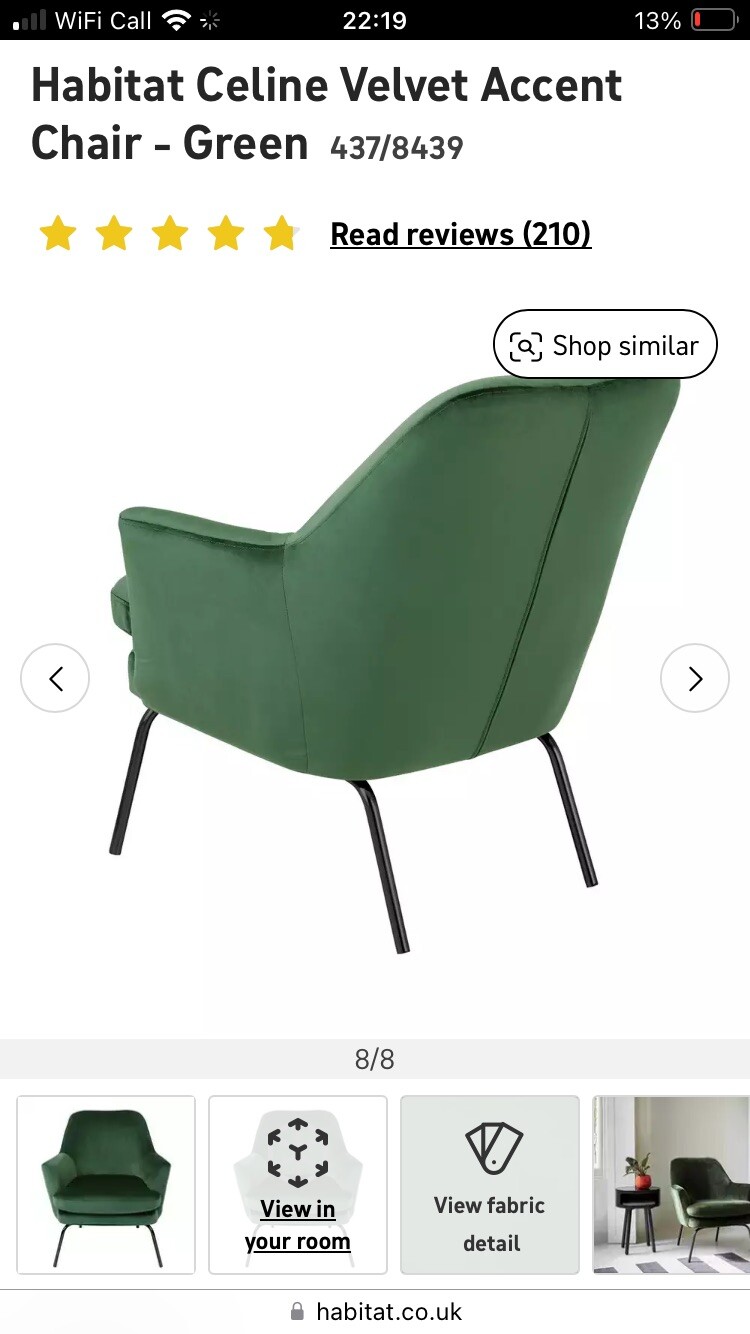Open Read reviews (210)
The width and height of the screenshot is (750, 1334).
pyautogui.click(x=460, y=234)
